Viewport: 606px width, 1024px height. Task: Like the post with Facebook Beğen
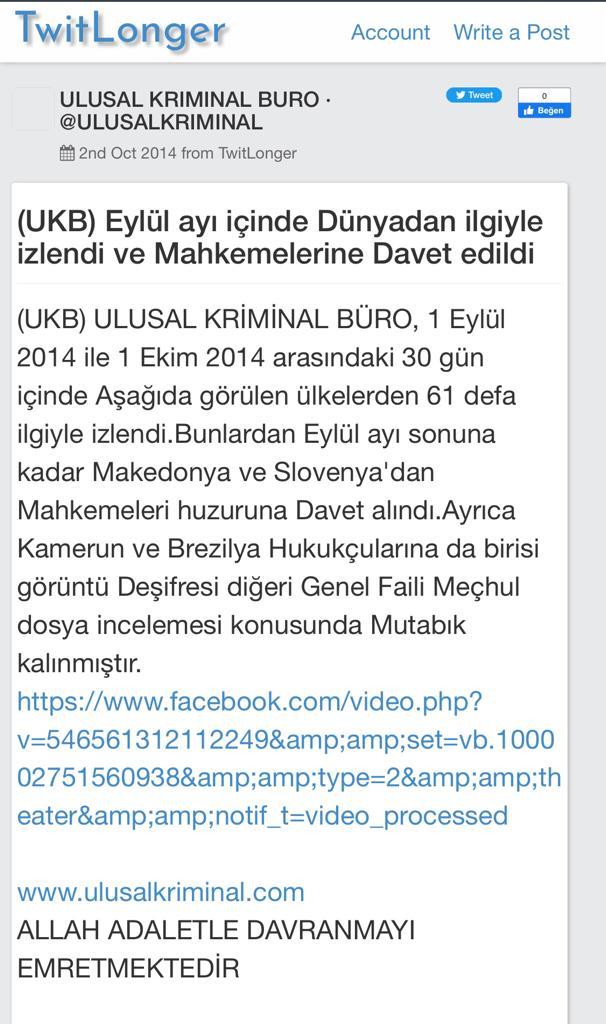[x=544, y=110]
